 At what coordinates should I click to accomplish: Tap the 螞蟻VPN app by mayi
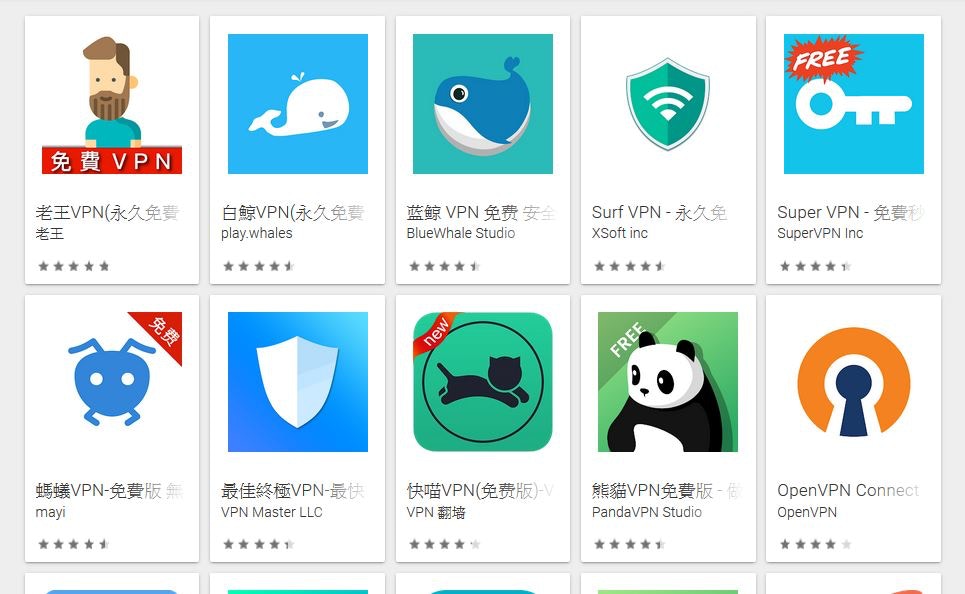pyautogui.click(x=111, y=382)
